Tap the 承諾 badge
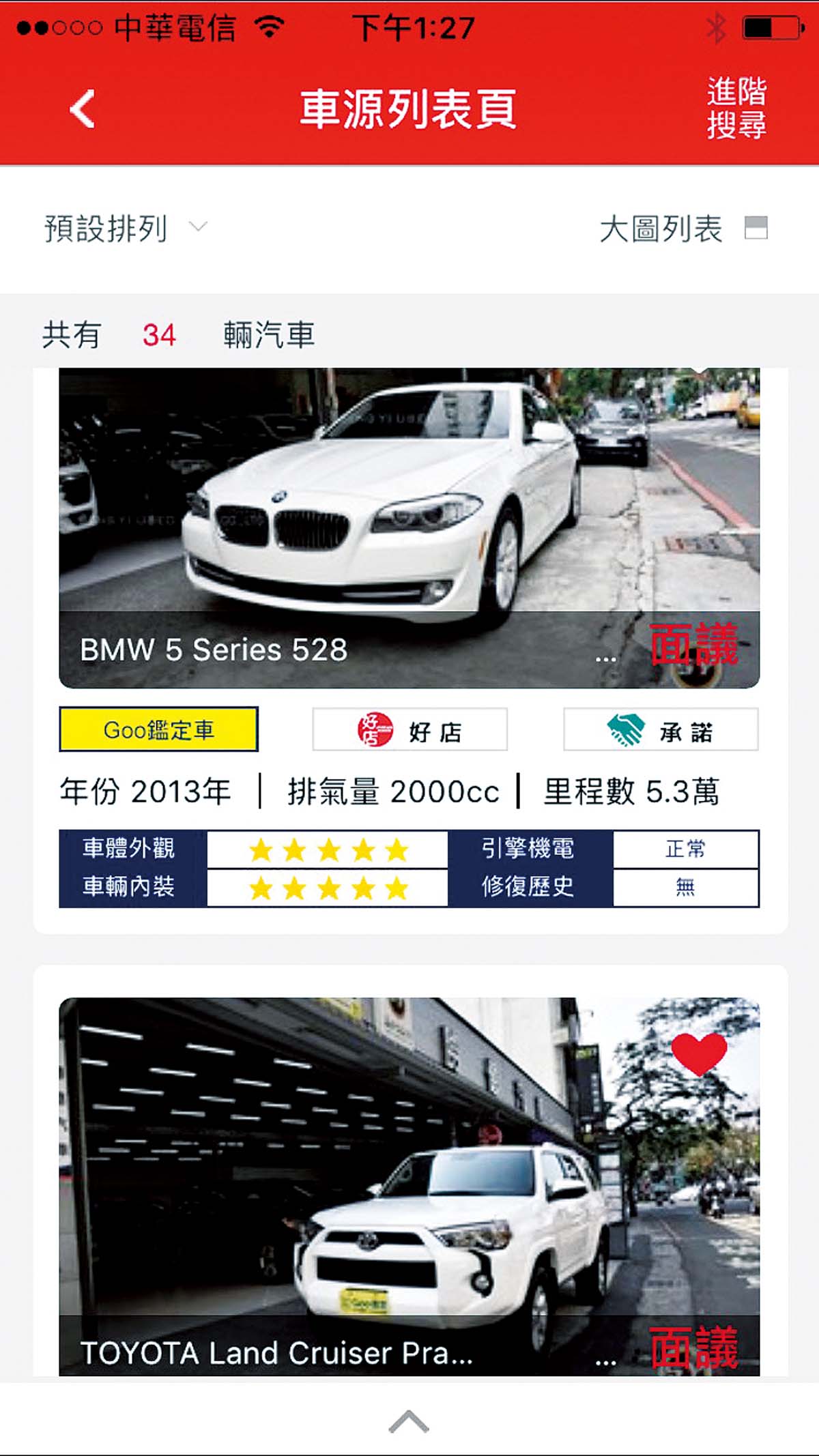 click(x=661, y=730)
